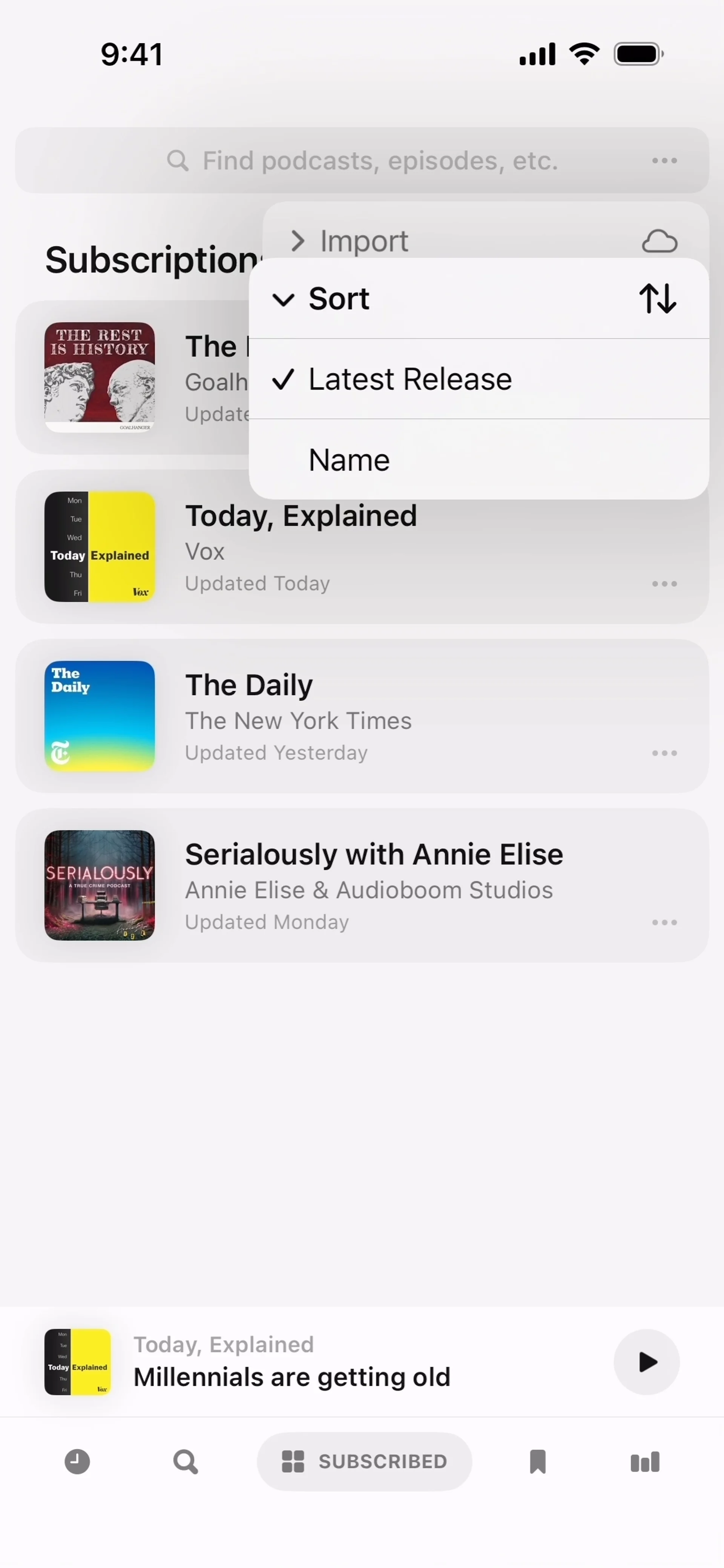Open the overflow menu in search bar
The image size is (724, 1568).
click(x=664, y=161)
